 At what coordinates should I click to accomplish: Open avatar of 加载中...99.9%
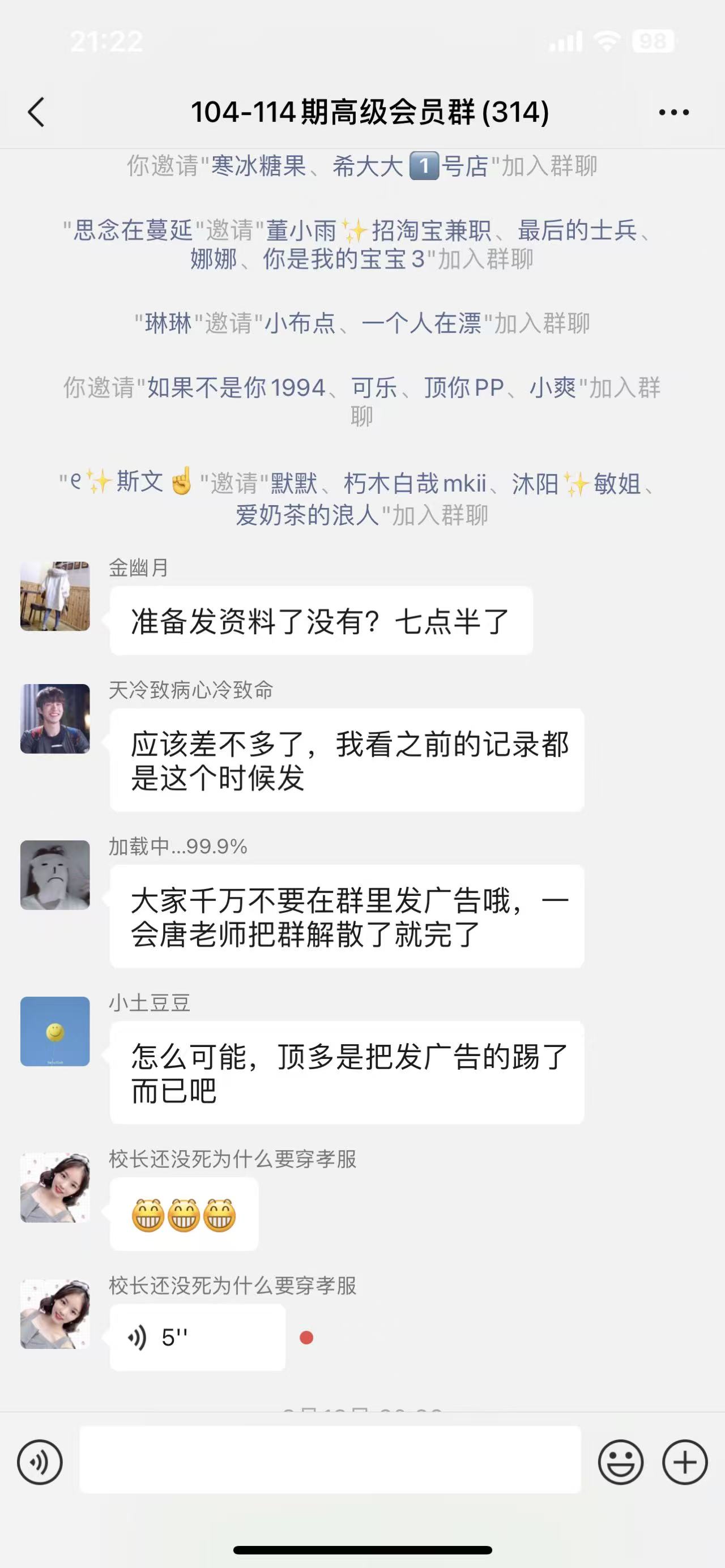tap(56, 875)
